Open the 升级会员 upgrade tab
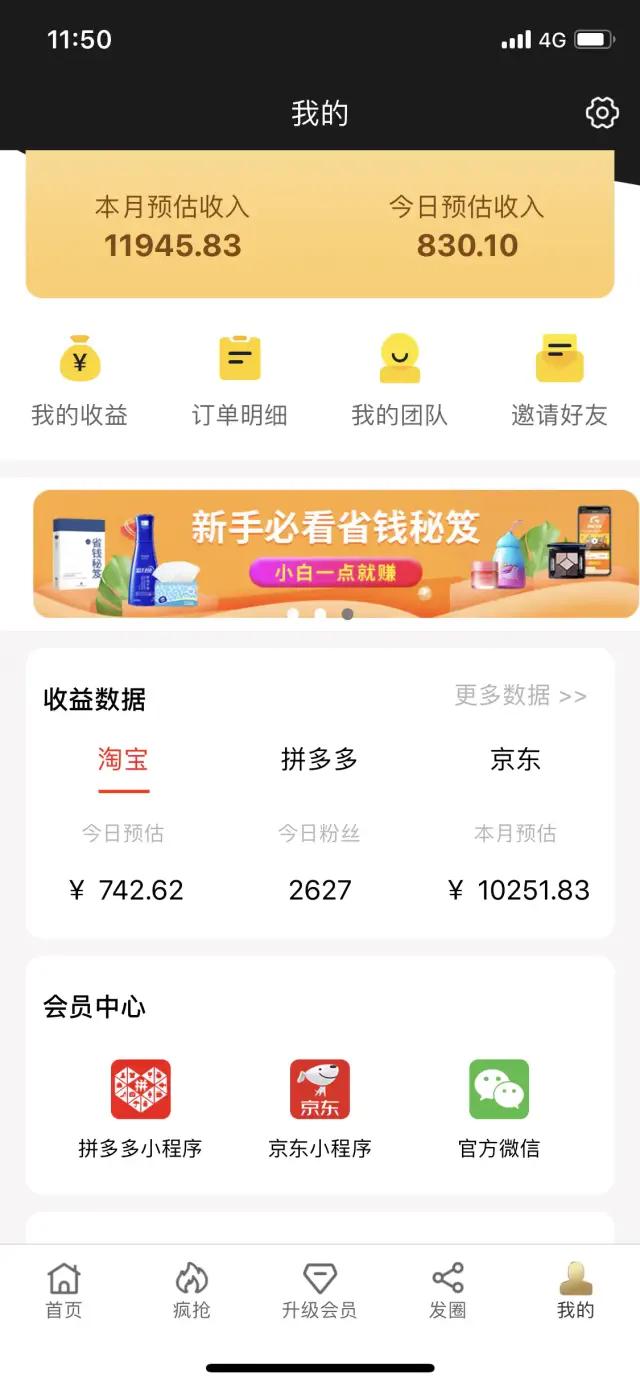Viewport: 640px width, 1386px height. pos(319,1290)
